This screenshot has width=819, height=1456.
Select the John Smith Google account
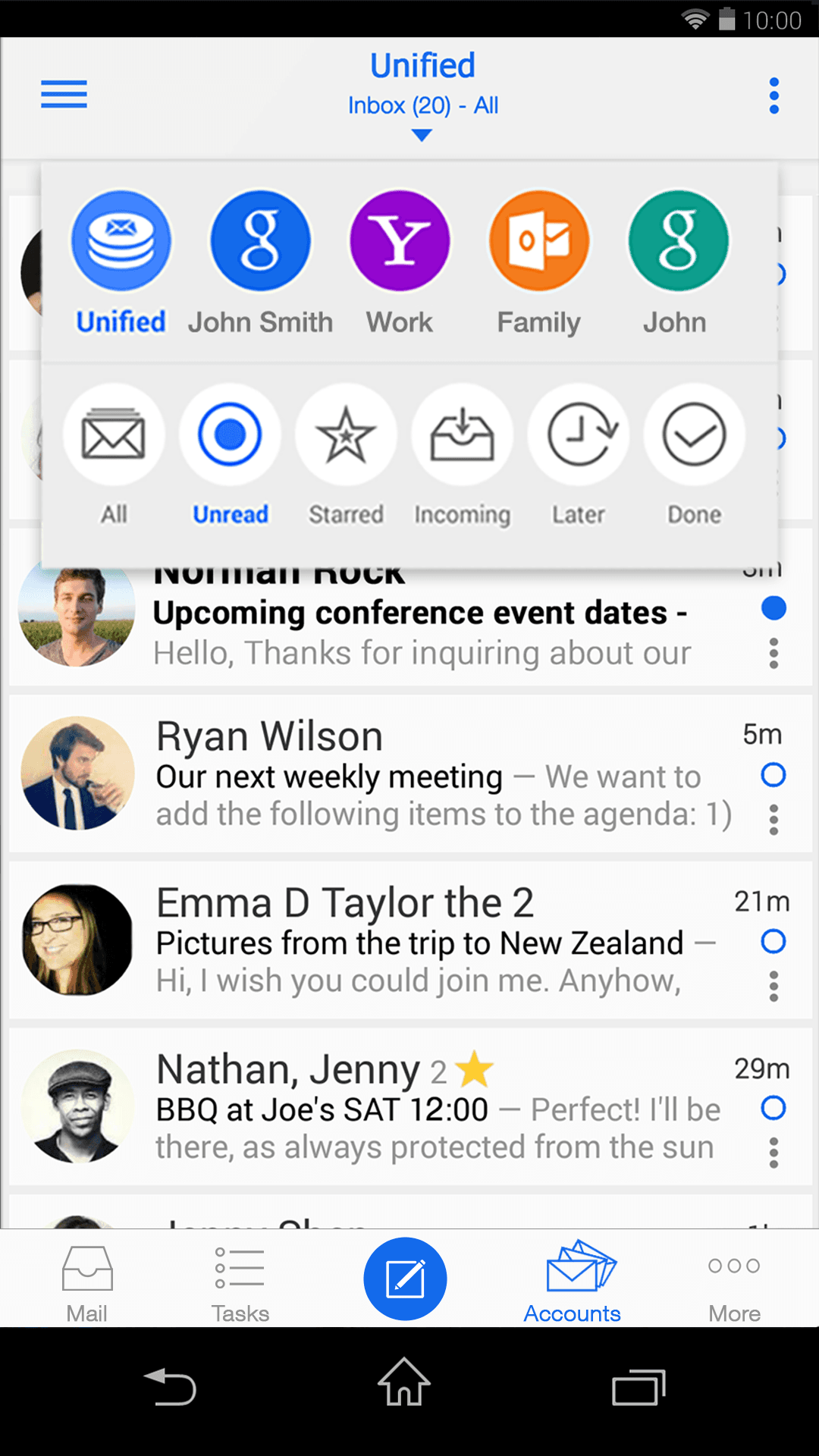260,240
